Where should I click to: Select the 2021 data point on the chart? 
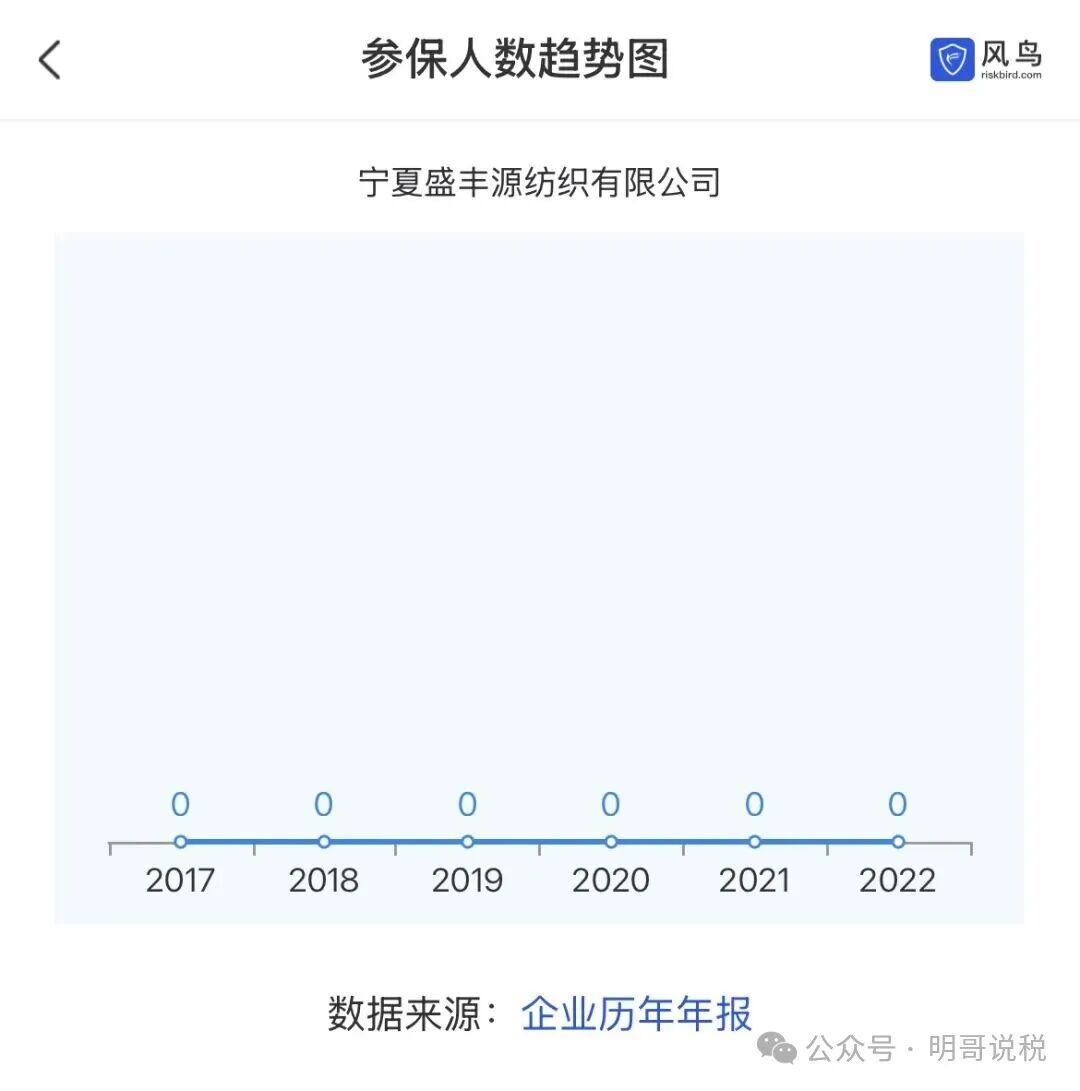tap(755, 843)
